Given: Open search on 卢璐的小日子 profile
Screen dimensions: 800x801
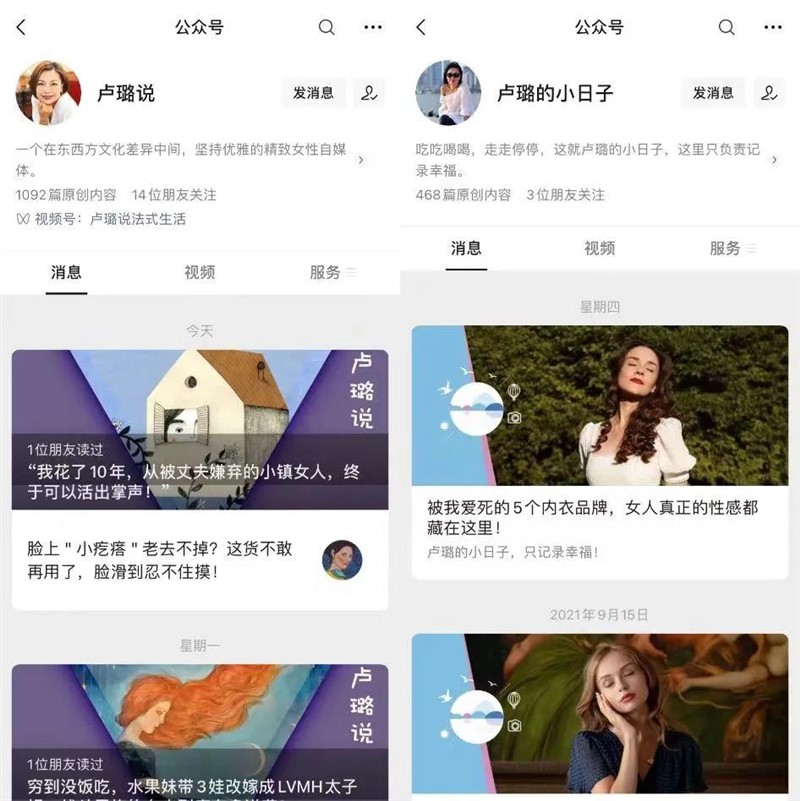Looking at the screenshot, I should pos(724,27).
